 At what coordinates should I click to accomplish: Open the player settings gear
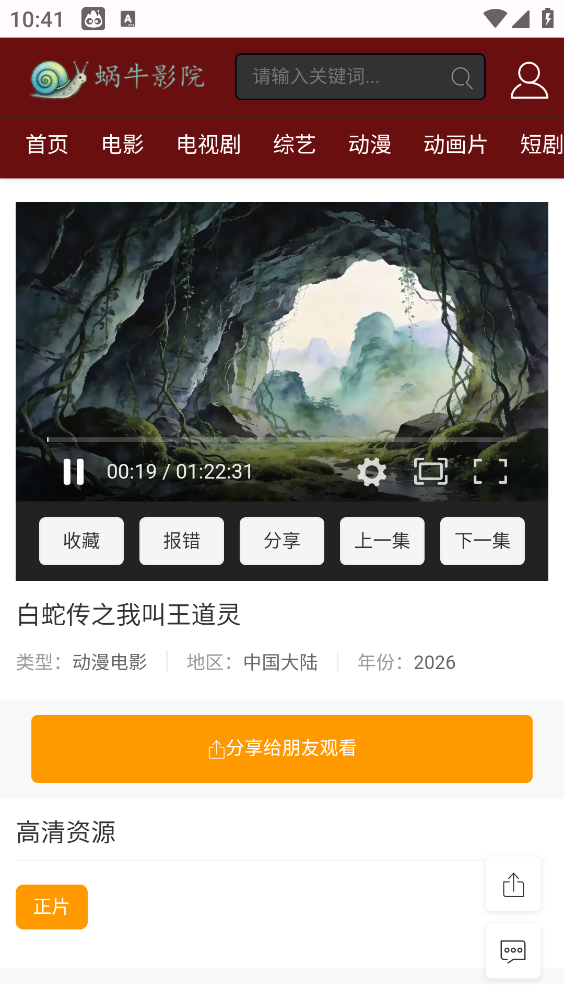[x=372, y=472]
